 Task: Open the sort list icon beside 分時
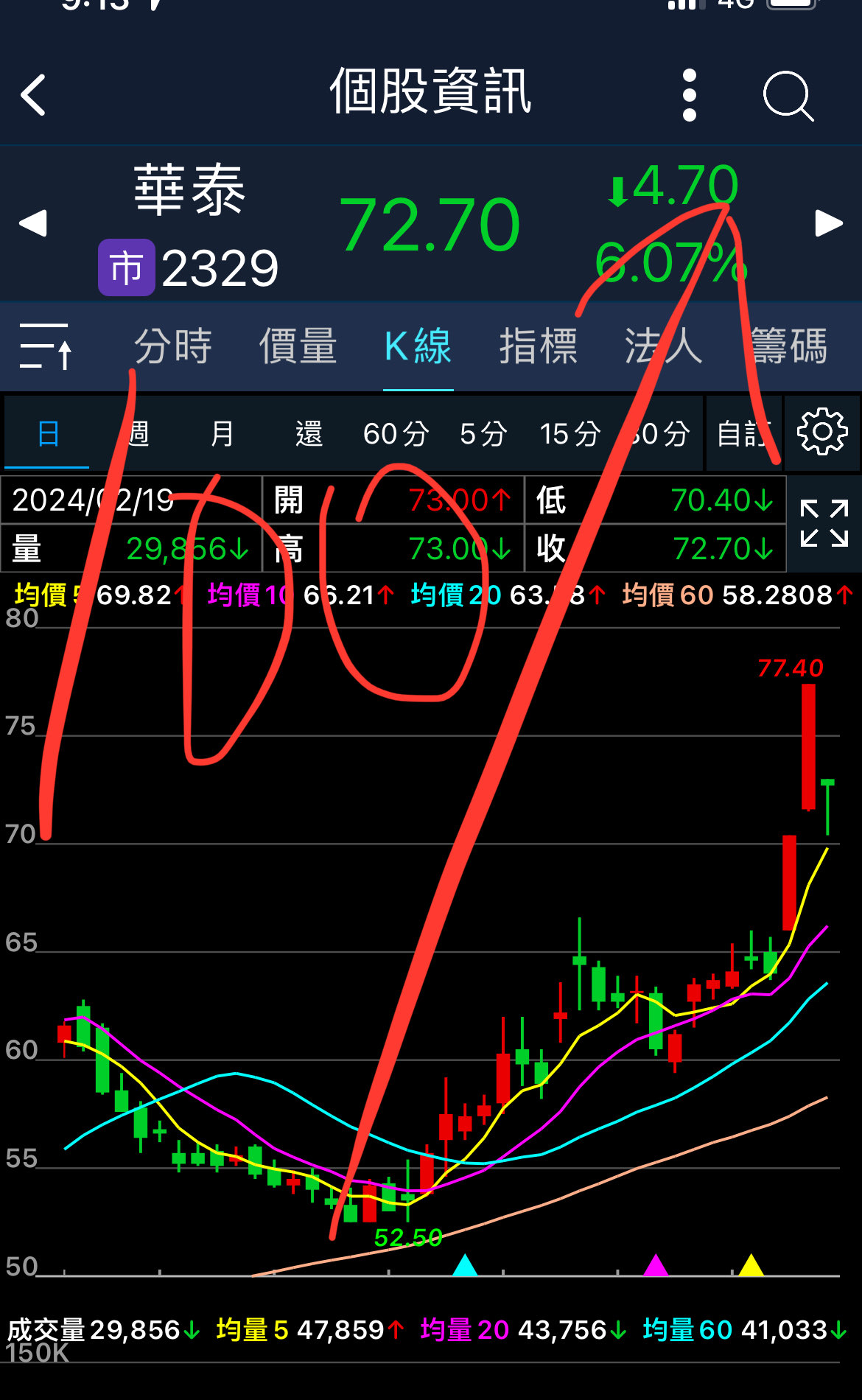tap(45, 346)
